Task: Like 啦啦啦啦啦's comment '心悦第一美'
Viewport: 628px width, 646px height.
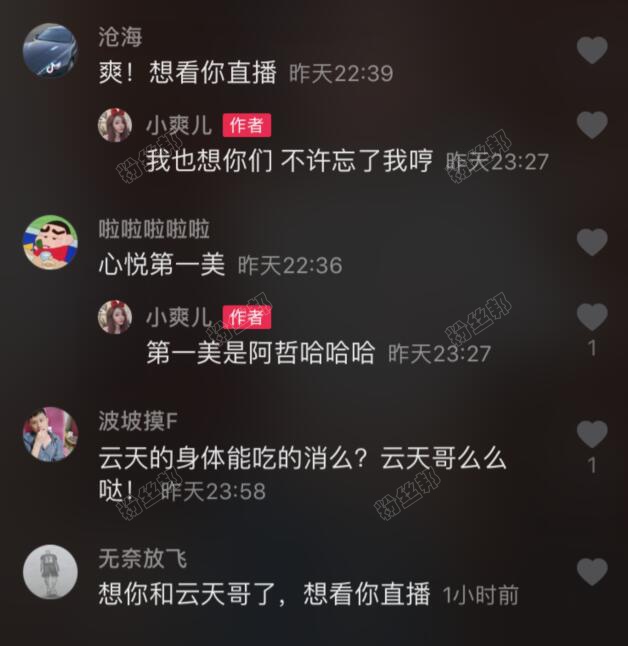Action: click(x=592, y=242)
